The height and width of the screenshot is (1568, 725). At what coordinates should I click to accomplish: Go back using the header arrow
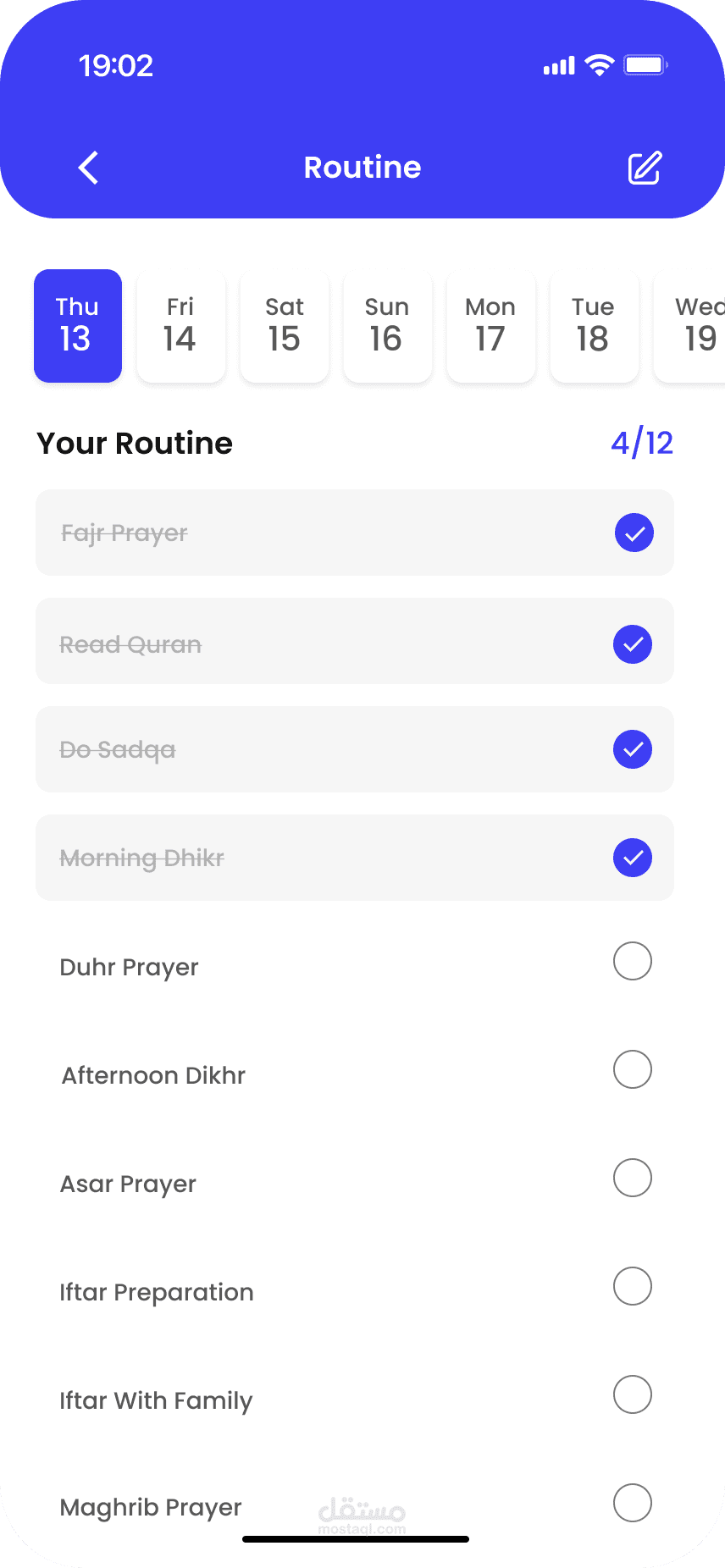point(89,168)
